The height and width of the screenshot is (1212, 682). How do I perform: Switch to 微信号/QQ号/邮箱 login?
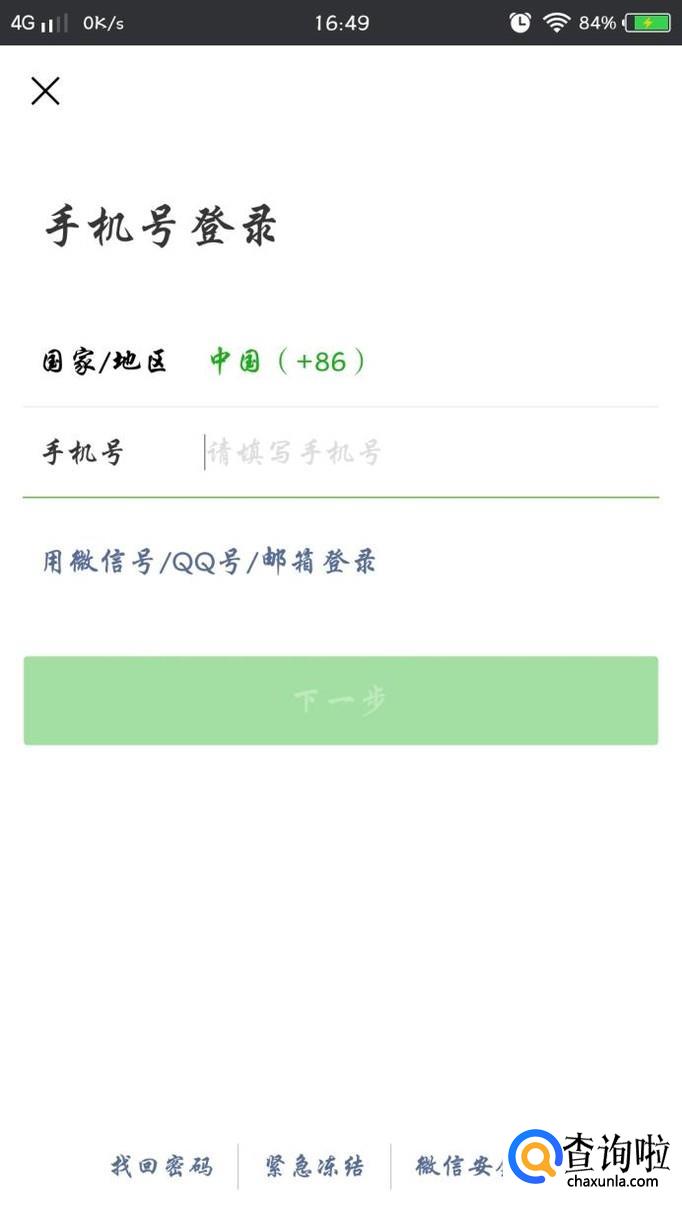(x=209, y=562)
